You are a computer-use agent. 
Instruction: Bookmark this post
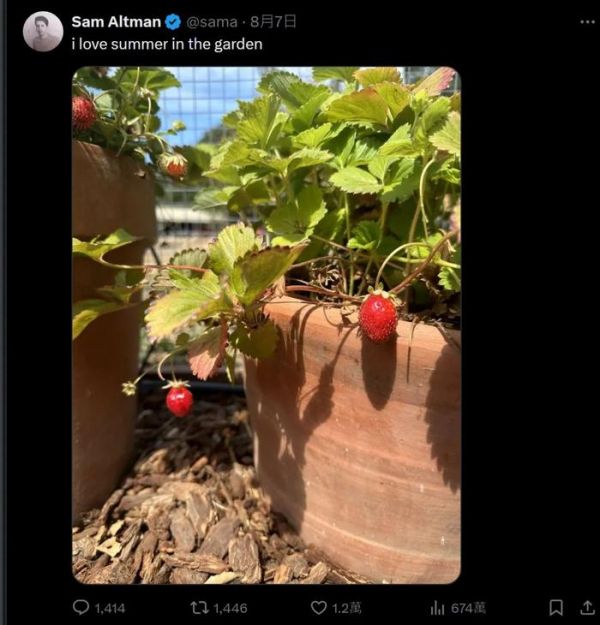[x=556, y=607]
